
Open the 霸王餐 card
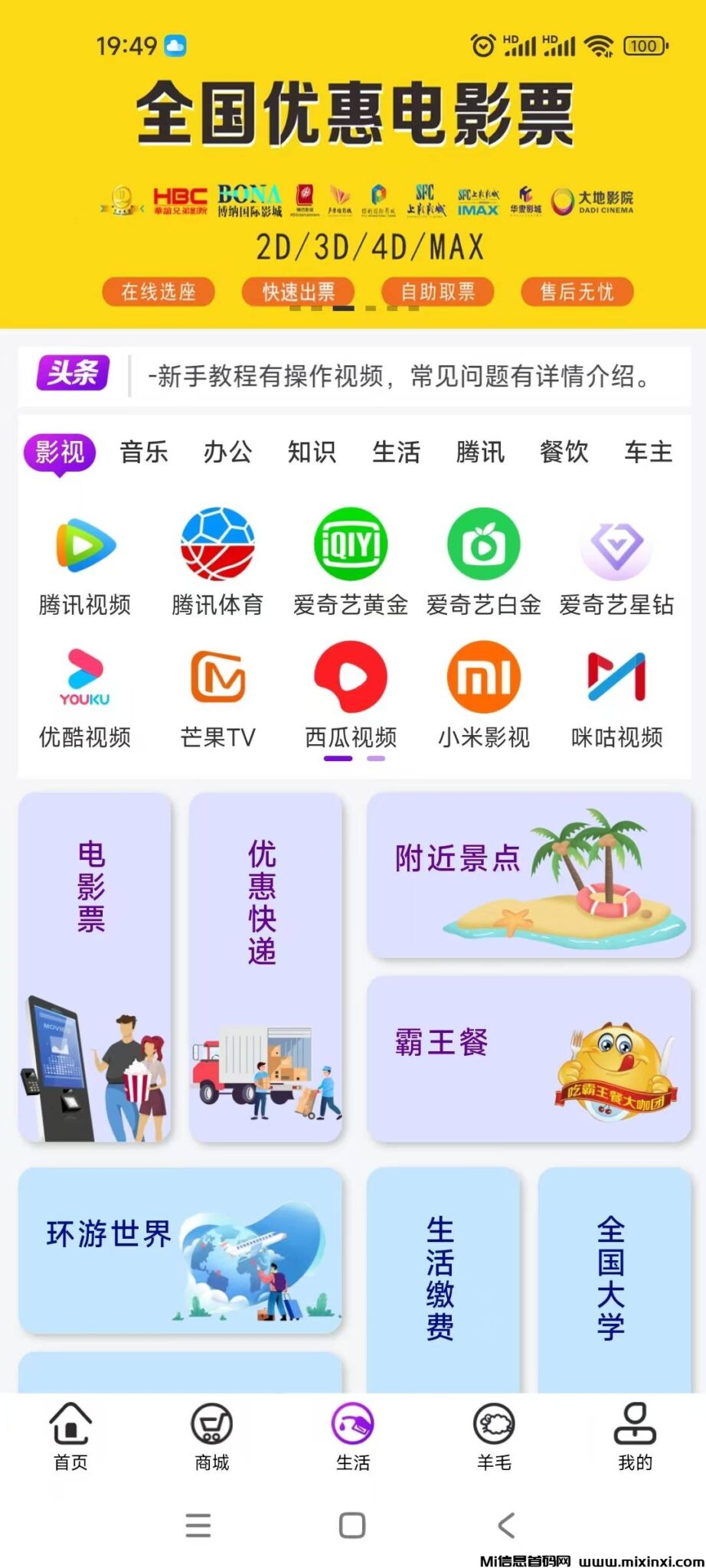pyautogui.click(x=528, y=1059)
